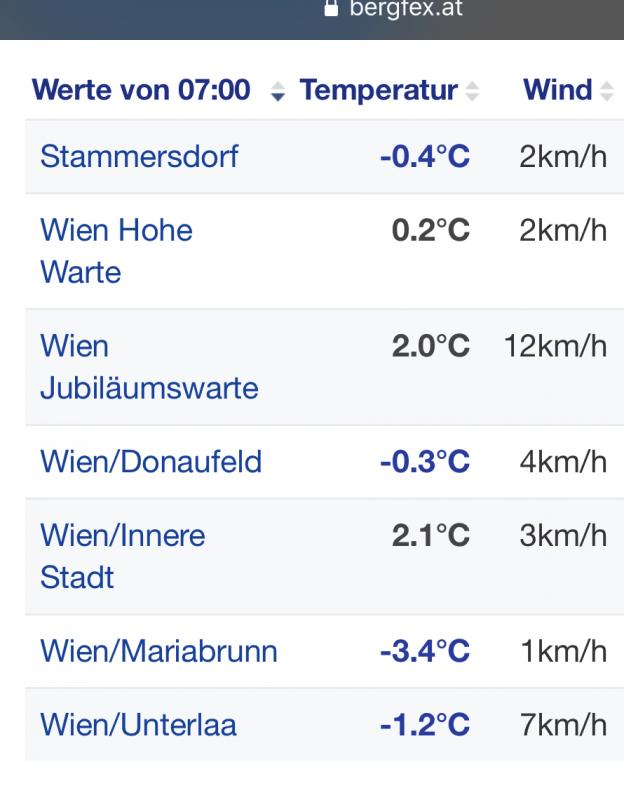Go to Wien/Mariabrunn station page
Screen dimensions: 624x800
click(x=159, y=651)
